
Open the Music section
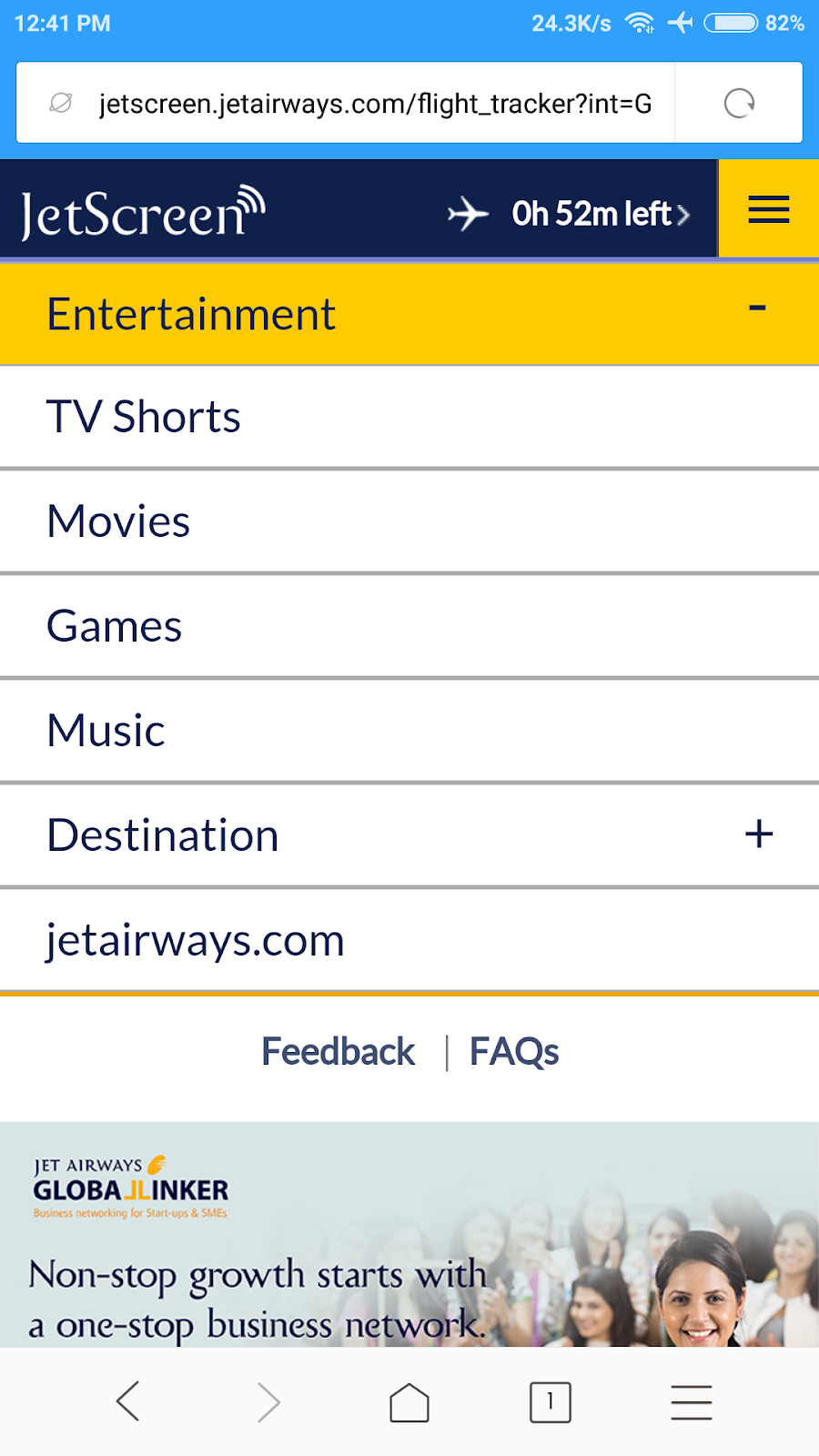pos(106,730)
